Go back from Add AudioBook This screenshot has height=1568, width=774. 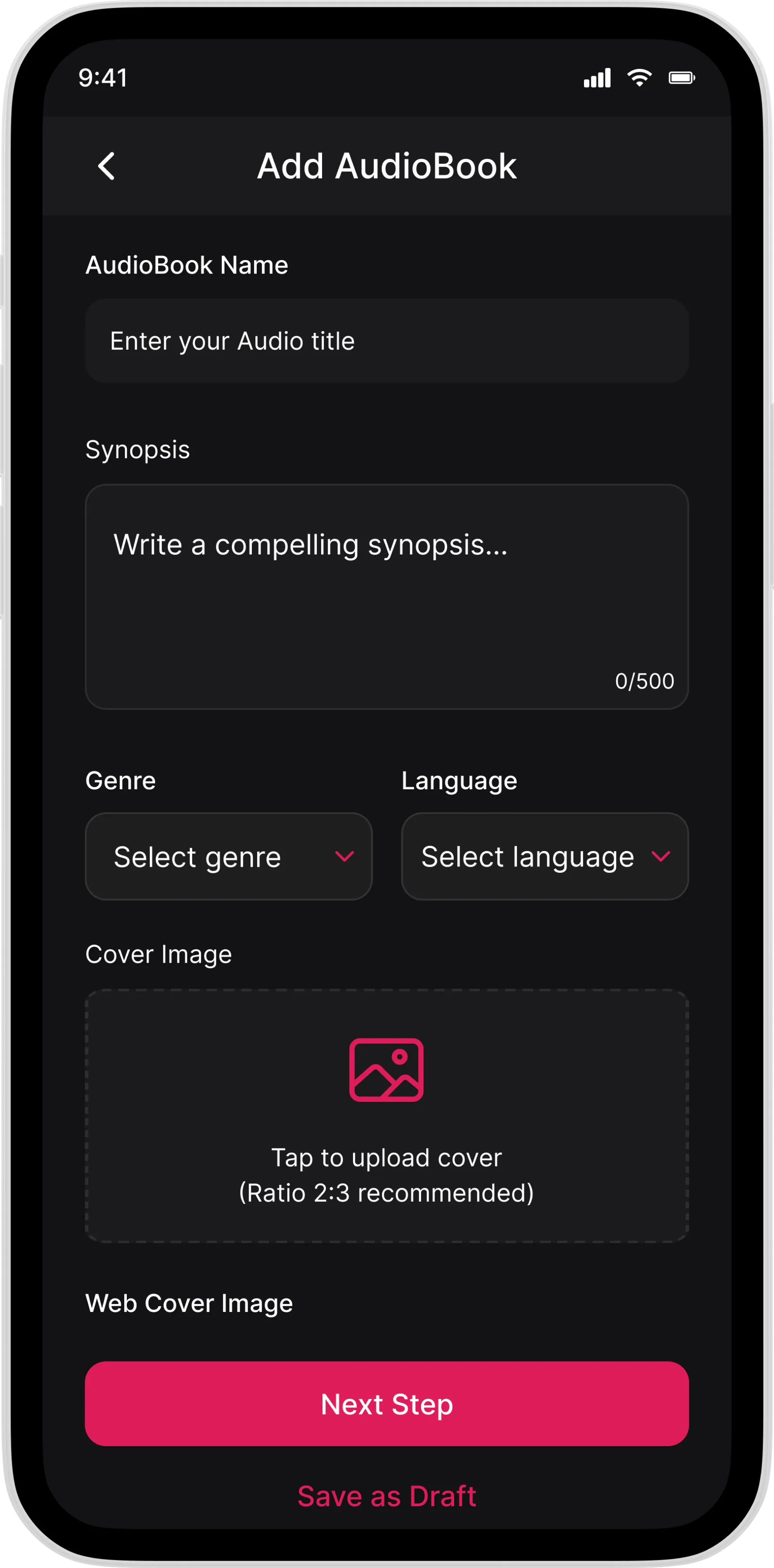click(107, 166)
